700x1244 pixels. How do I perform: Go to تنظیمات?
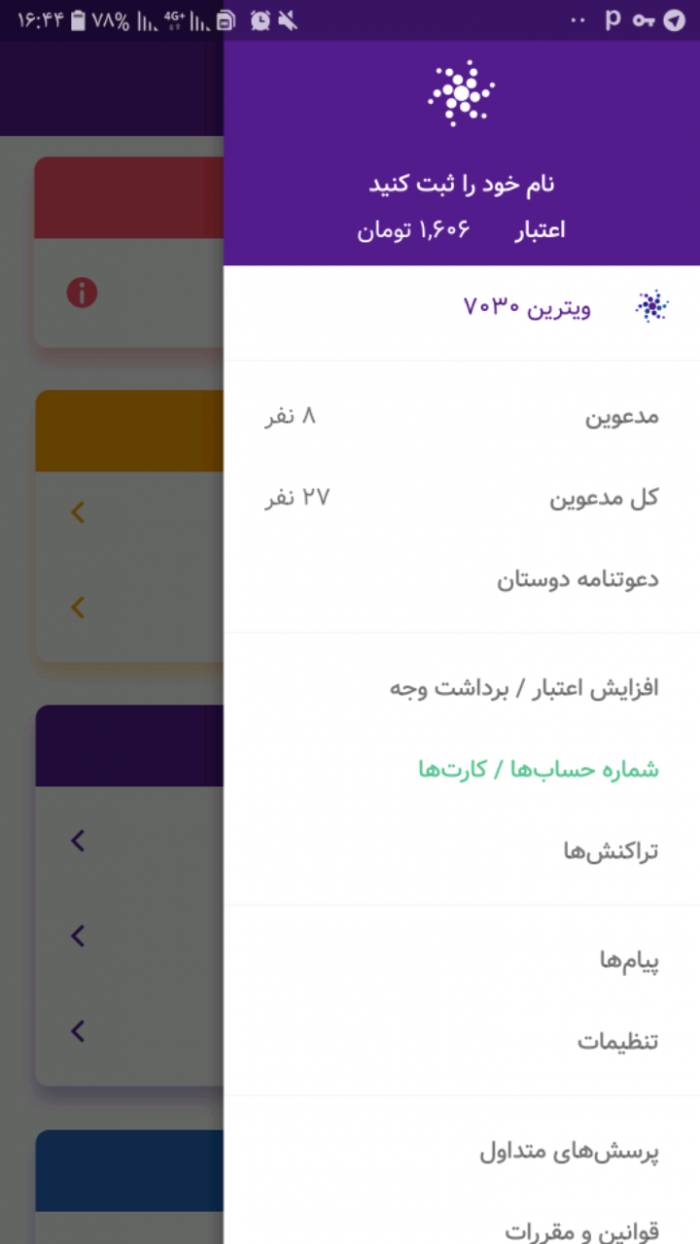[462, 1042]
